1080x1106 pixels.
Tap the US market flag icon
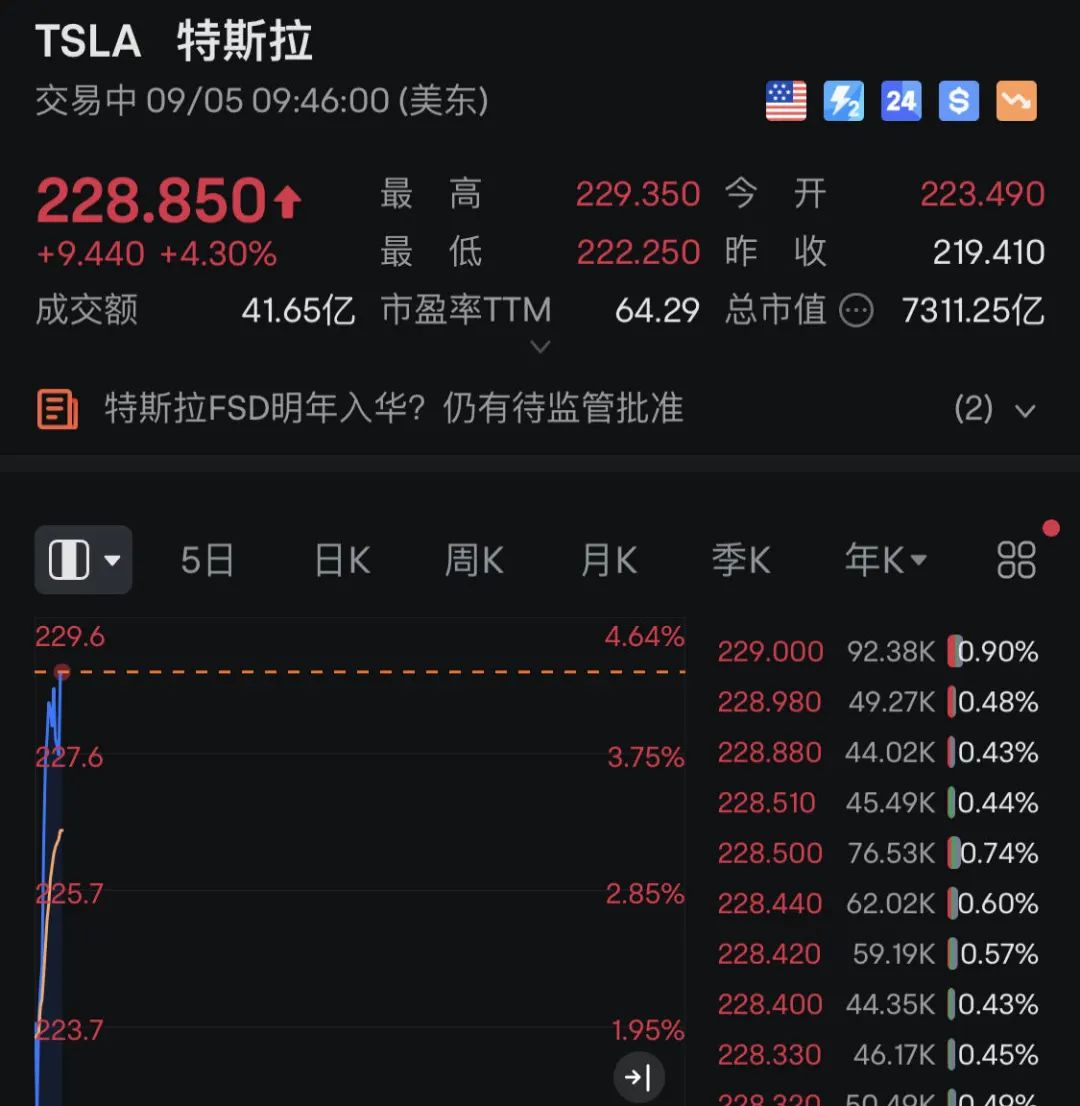[x=786, y=101]
